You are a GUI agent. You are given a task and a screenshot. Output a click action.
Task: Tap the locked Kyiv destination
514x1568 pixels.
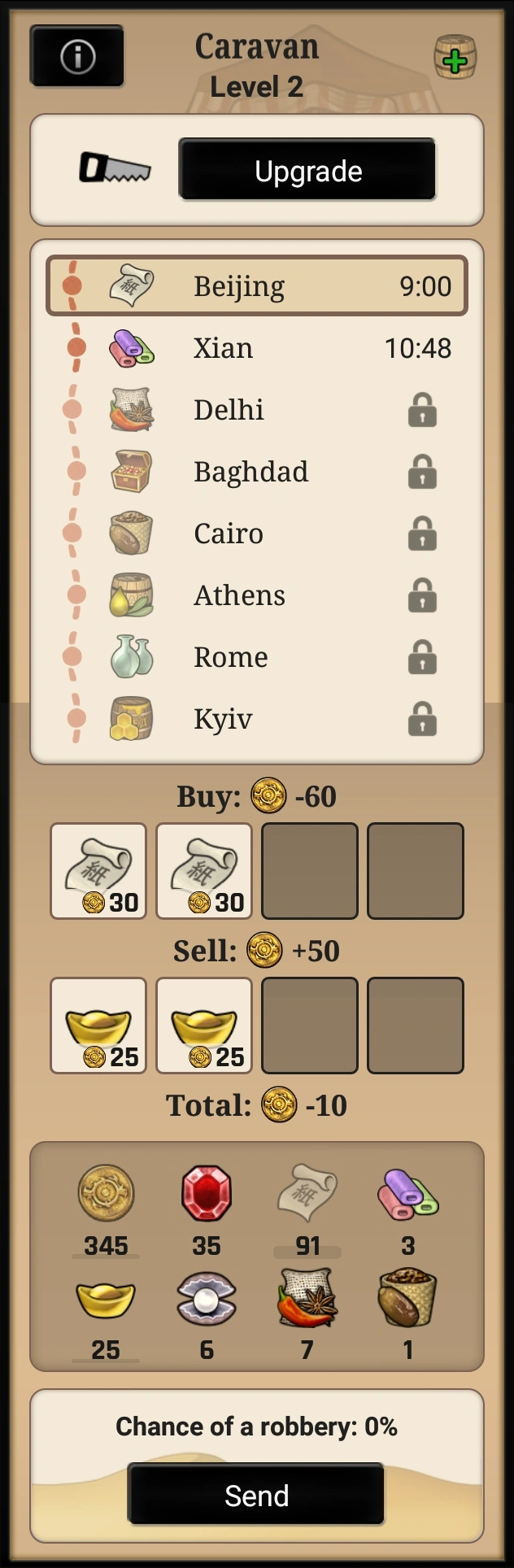tap(257, 719)
